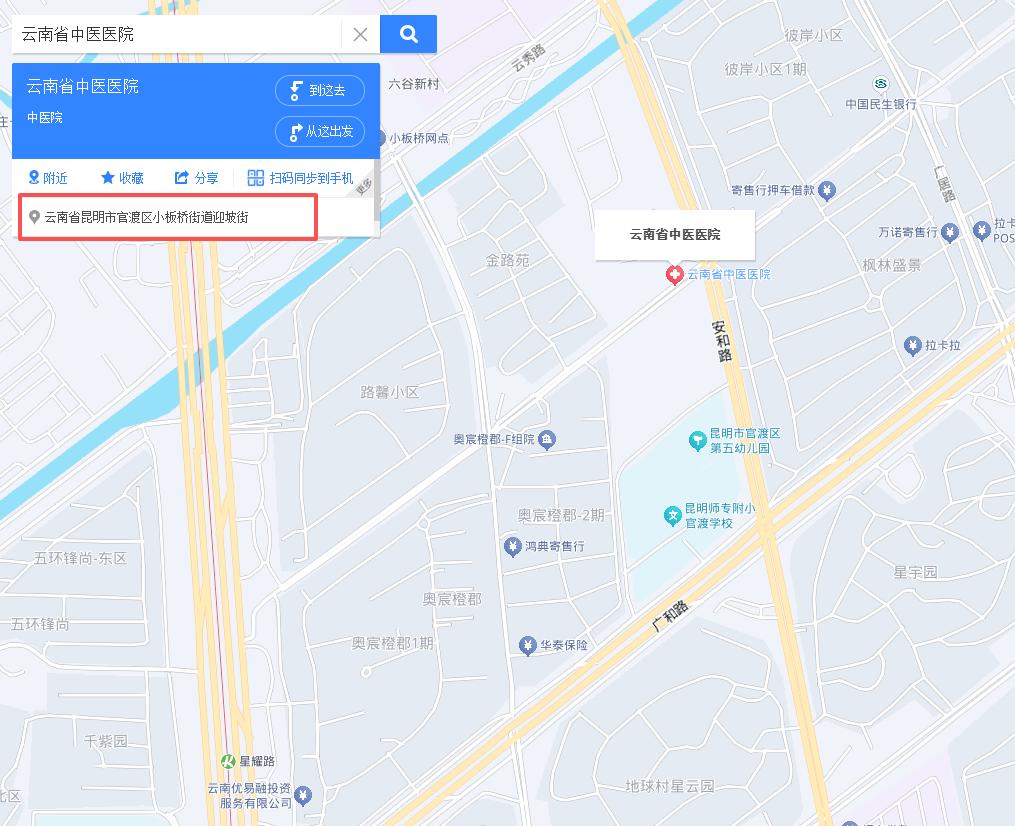This screenshot has width=1015, height=826.
Task: Open 附近 nearby places
Action: (x=47, y=178)
